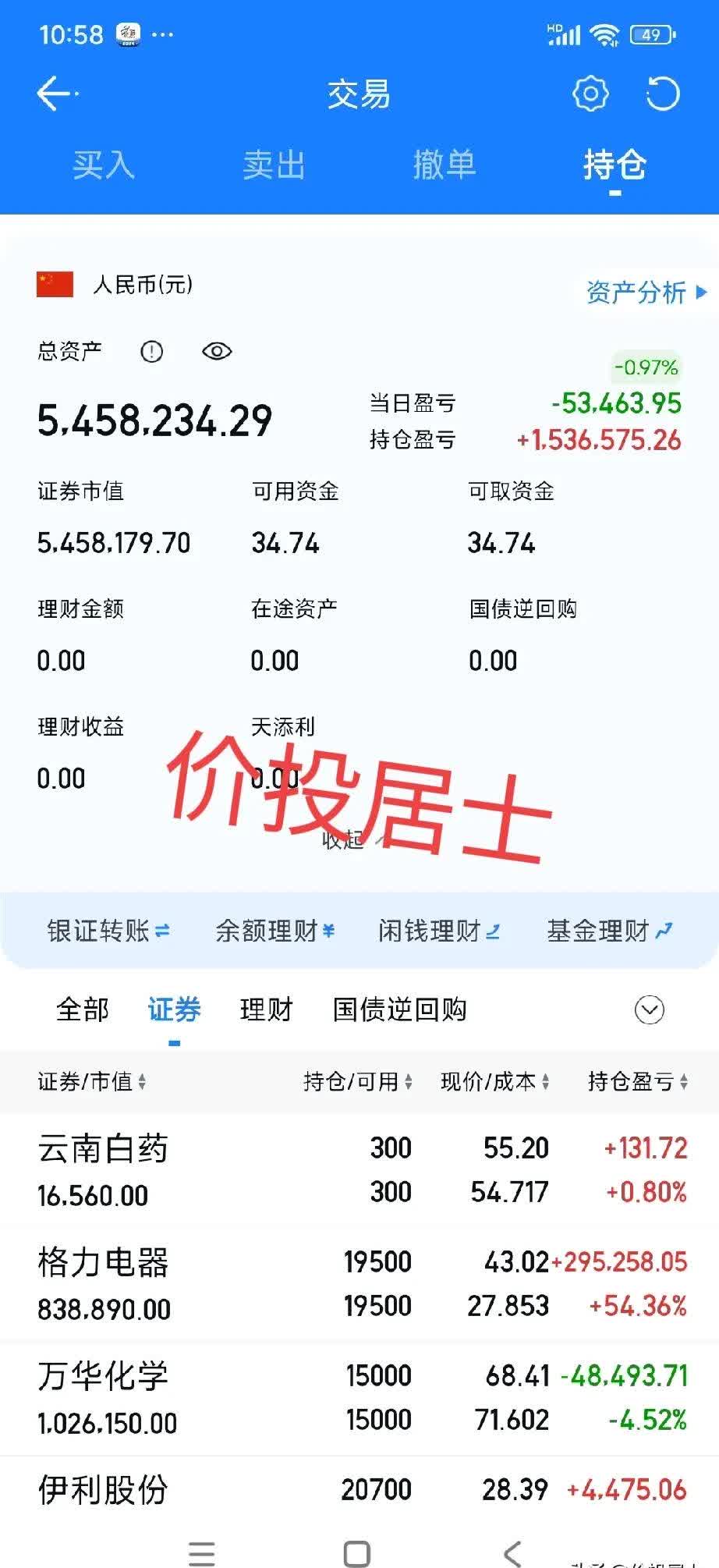Tap the -0.97% daily change indicator
This screenshot has height=1568, width=719.
coord(645,367)
